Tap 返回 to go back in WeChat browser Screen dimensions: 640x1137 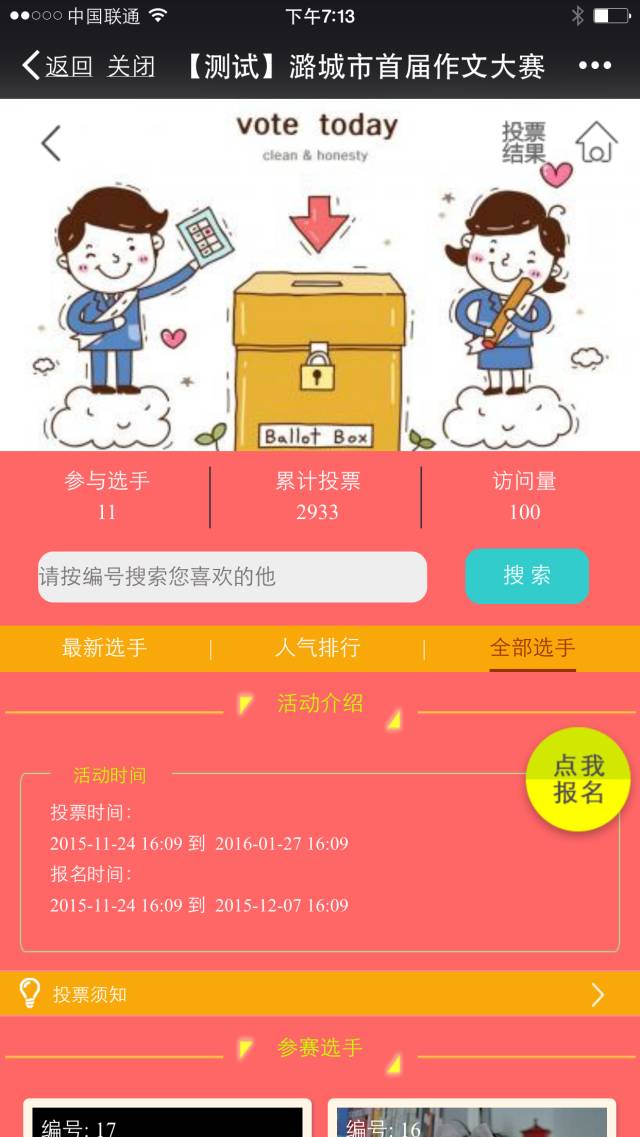(x=57, y=67)
